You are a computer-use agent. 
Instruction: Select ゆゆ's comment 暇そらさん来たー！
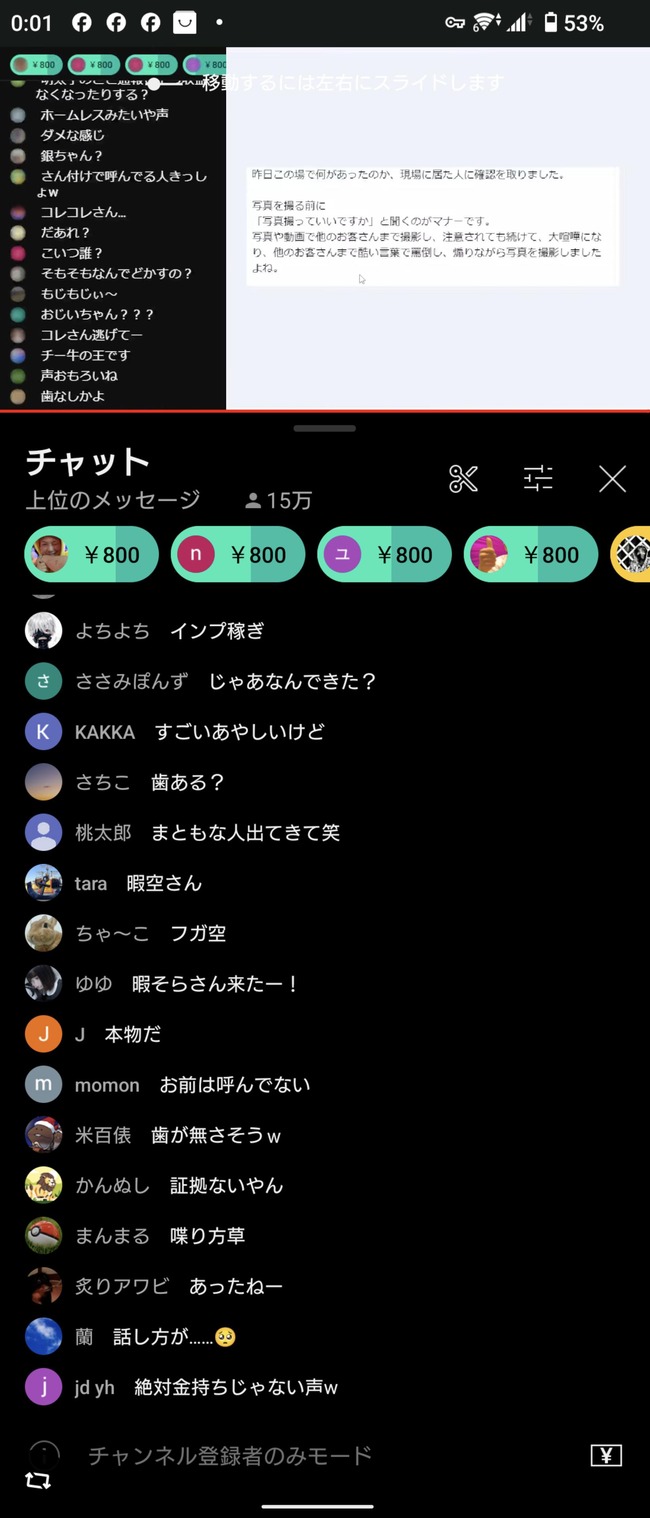(x=216, y=984)
